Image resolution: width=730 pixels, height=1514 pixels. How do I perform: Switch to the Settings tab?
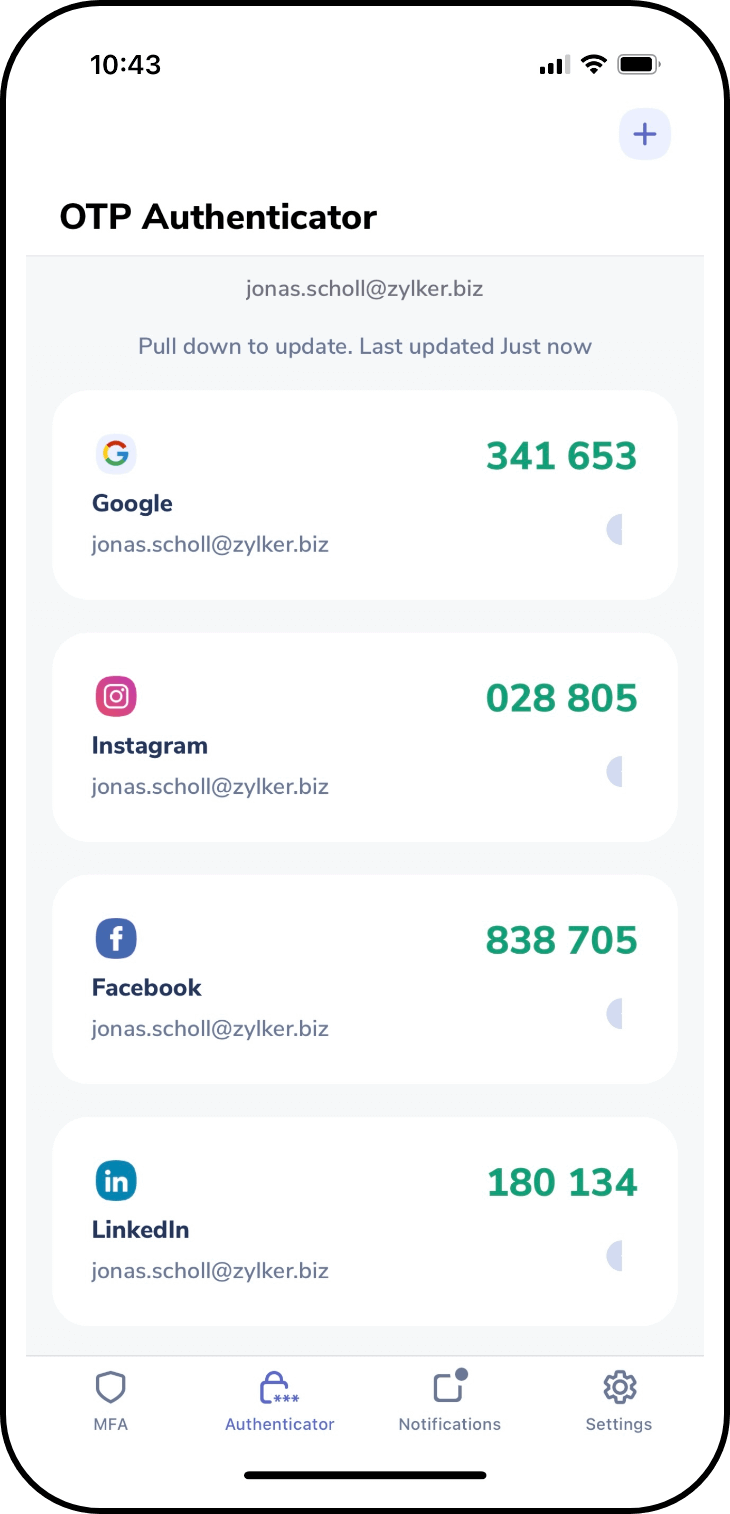[x=619, y=1402]
